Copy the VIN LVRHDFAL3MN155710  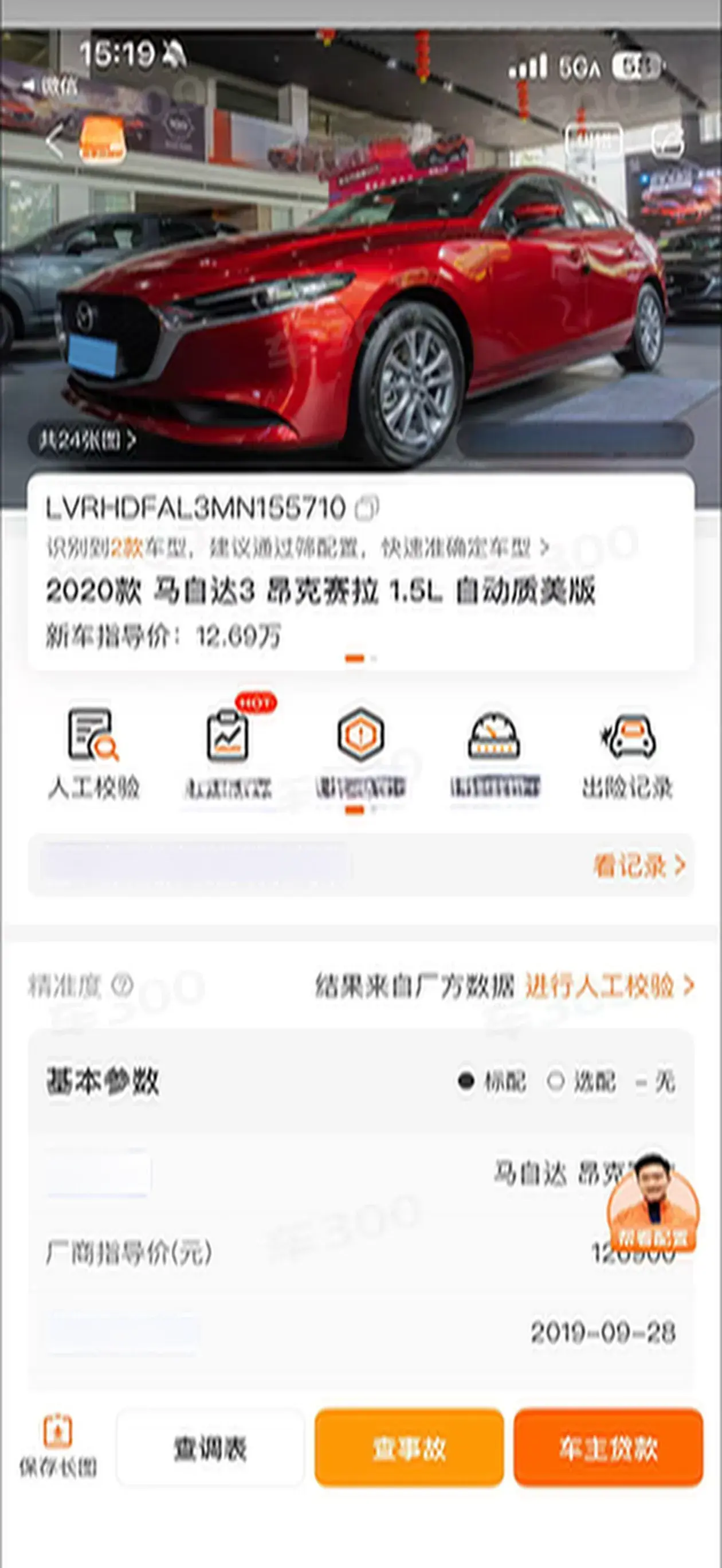(367, 508)
